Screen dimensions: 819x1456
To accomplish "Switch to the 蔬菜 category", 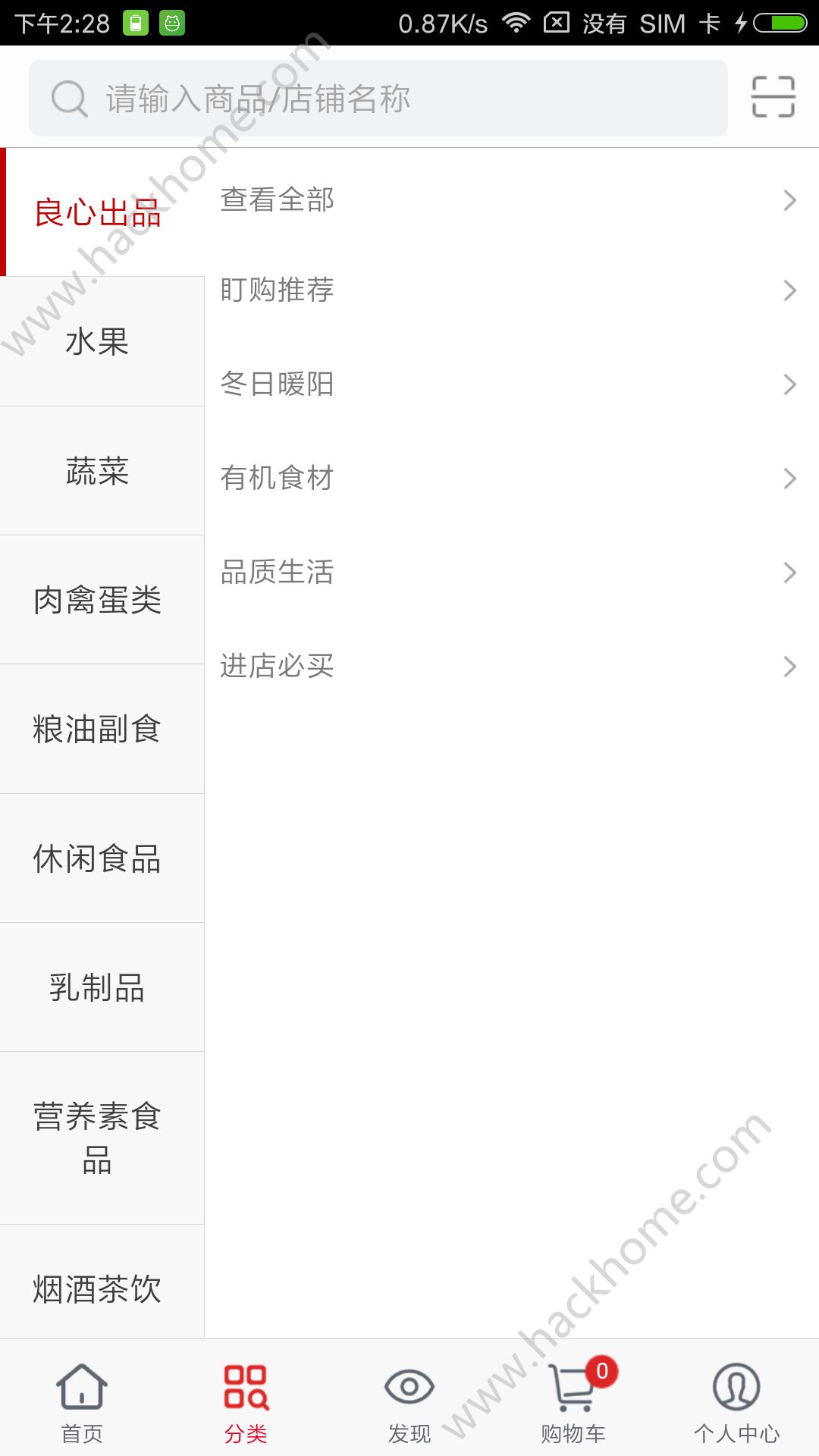I will click(99, 471).
